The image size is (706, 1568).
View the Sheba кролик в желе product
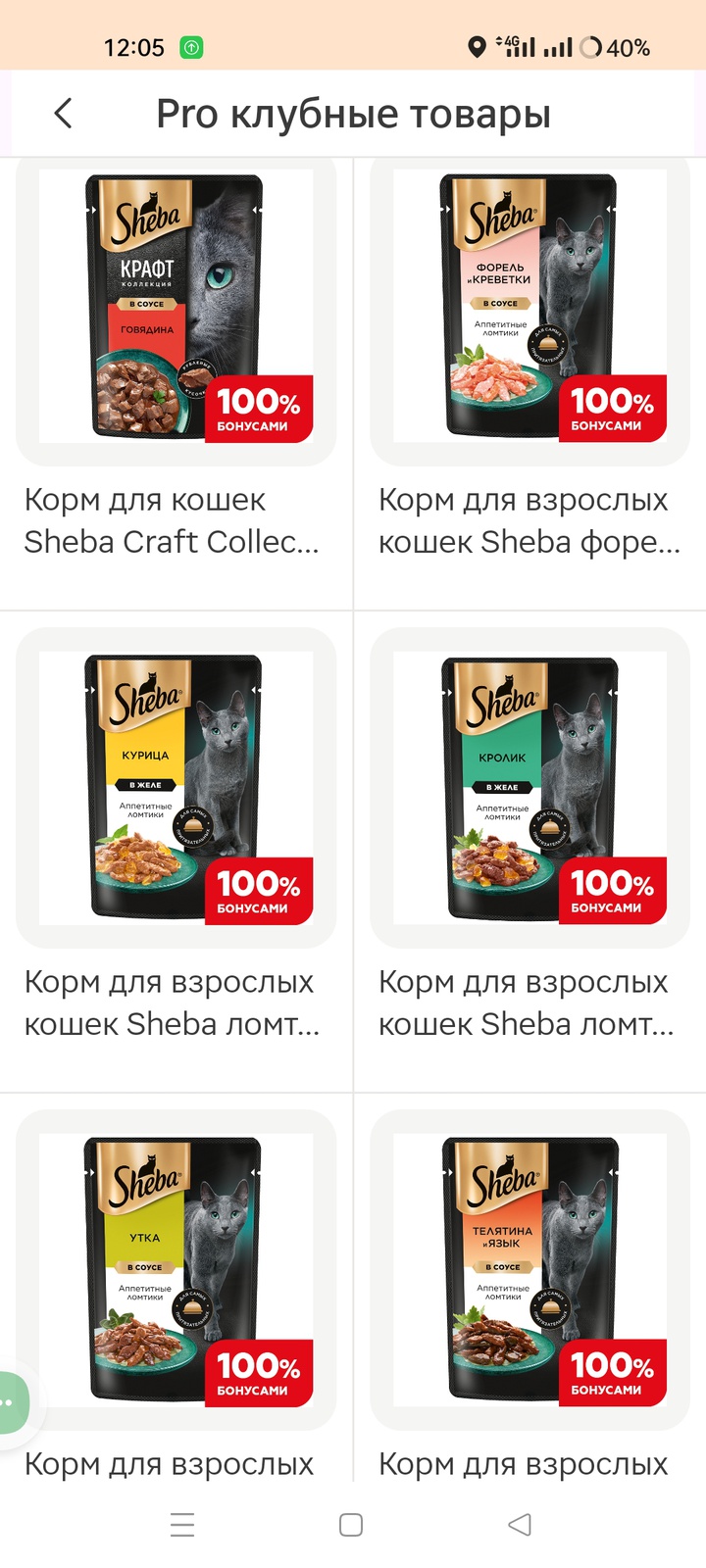pyautogui.click(x=529, y=789)
